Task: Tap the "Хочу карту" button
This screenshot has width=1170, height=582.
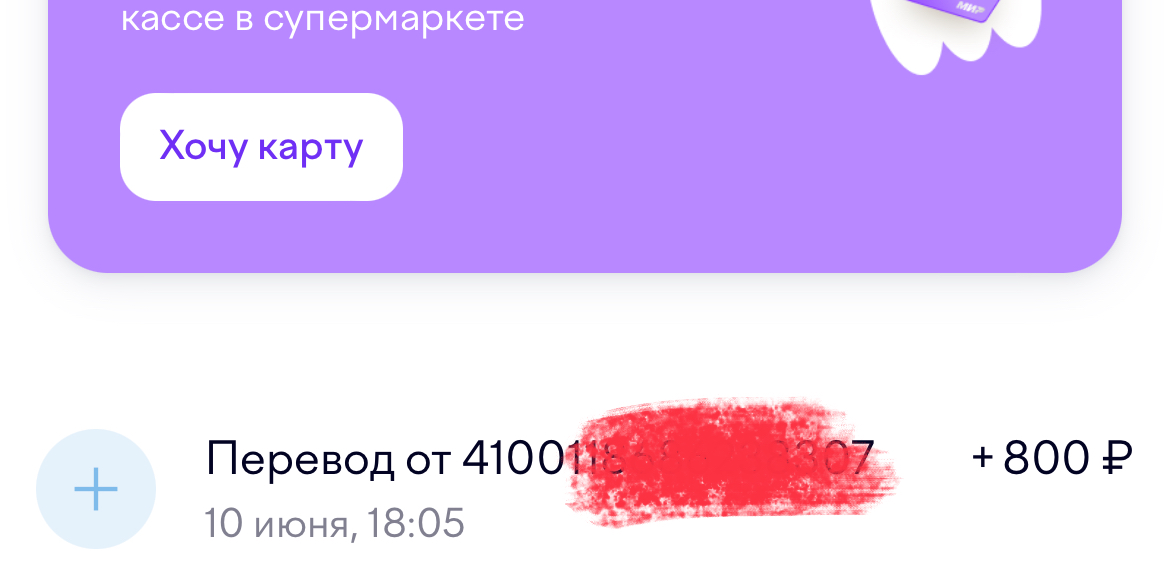Action: (261, 147)
